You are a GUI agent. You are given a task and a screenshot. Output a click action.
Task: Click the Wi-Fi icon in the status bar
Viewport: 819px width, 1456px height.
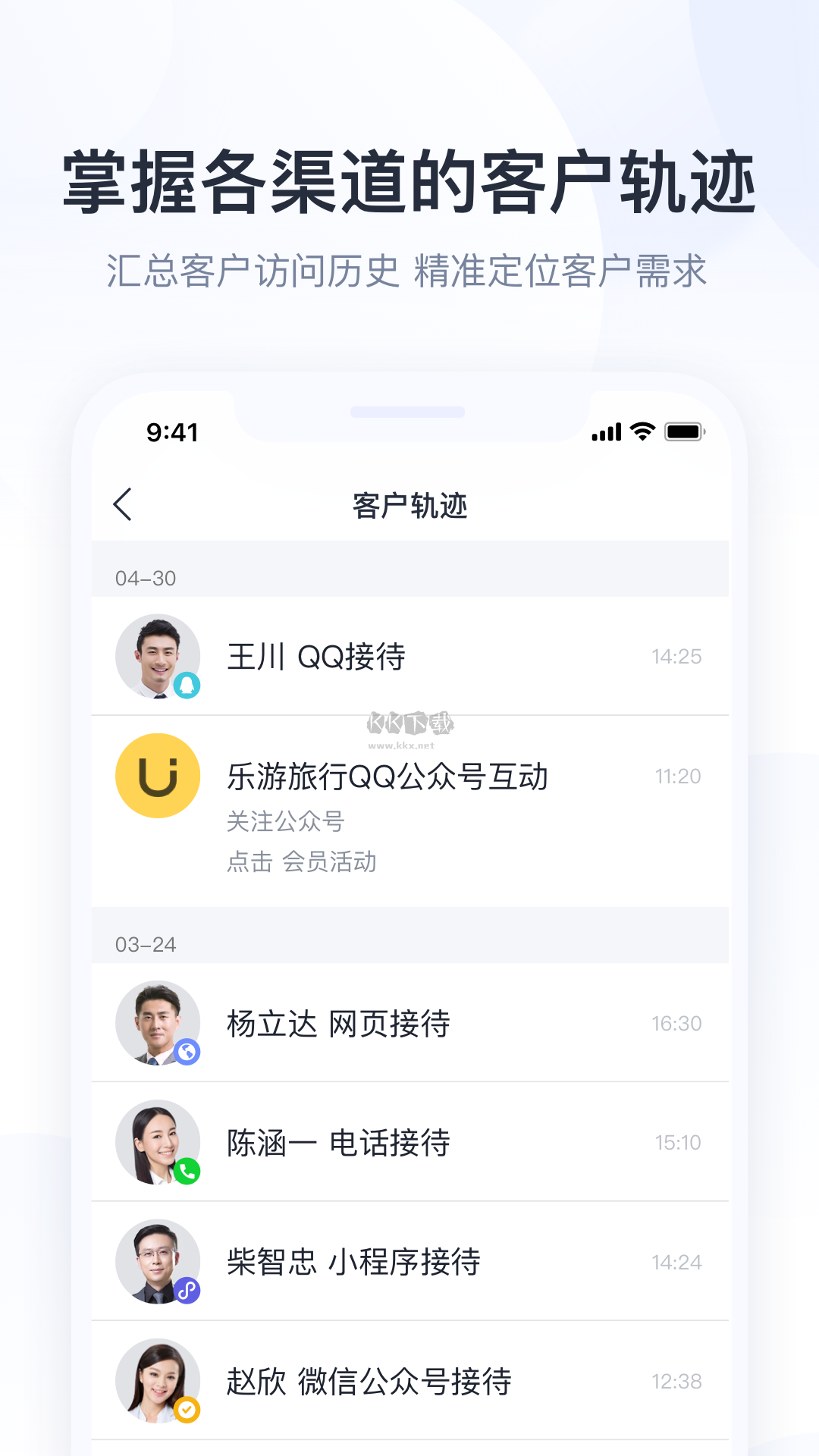pos(641,431)
